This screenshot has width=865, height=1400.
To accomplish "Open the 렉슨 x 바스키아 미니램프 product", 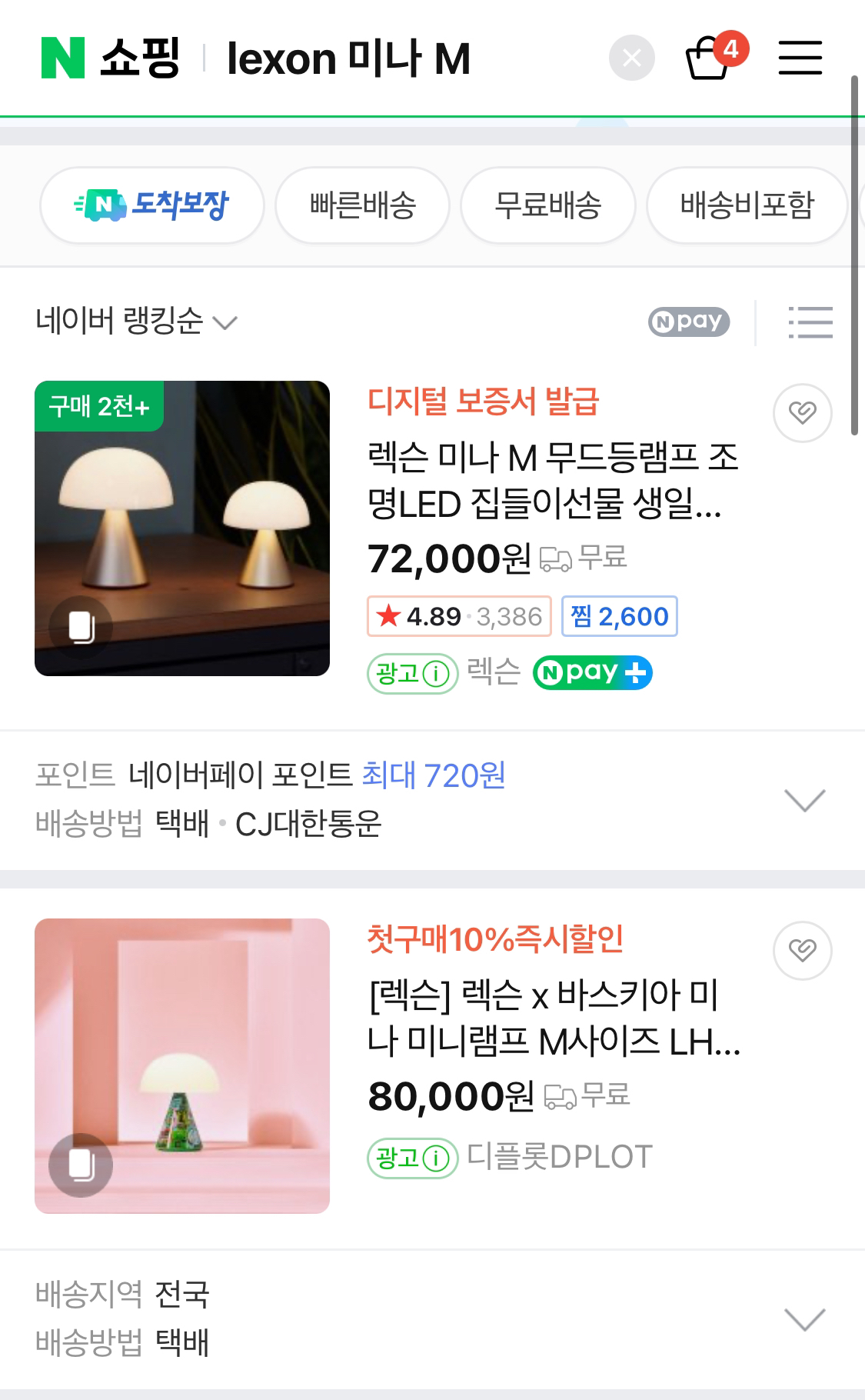I will point(554,1018).
